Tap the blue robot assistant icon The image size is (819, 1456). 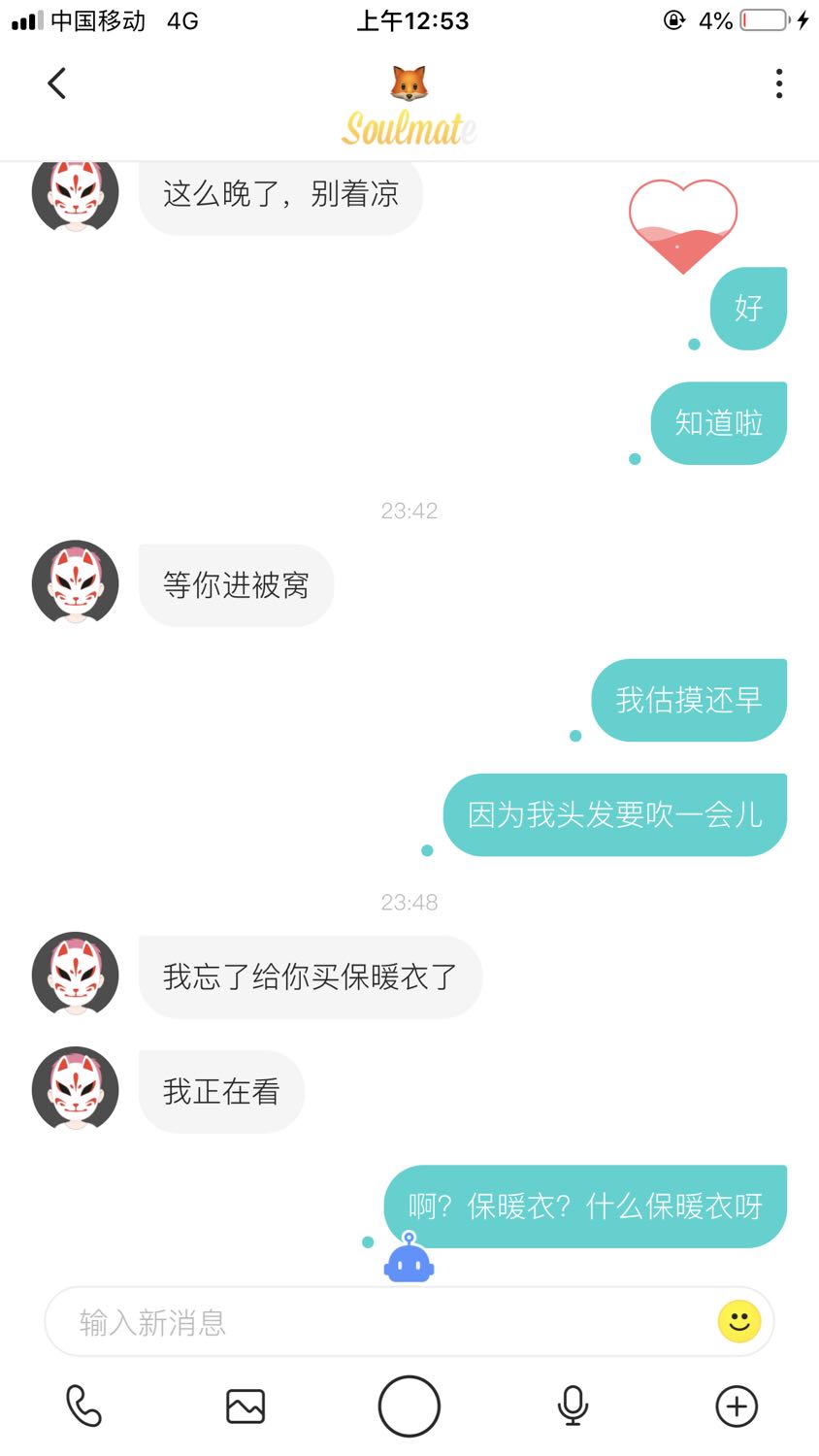click(x=409, y=1258)
